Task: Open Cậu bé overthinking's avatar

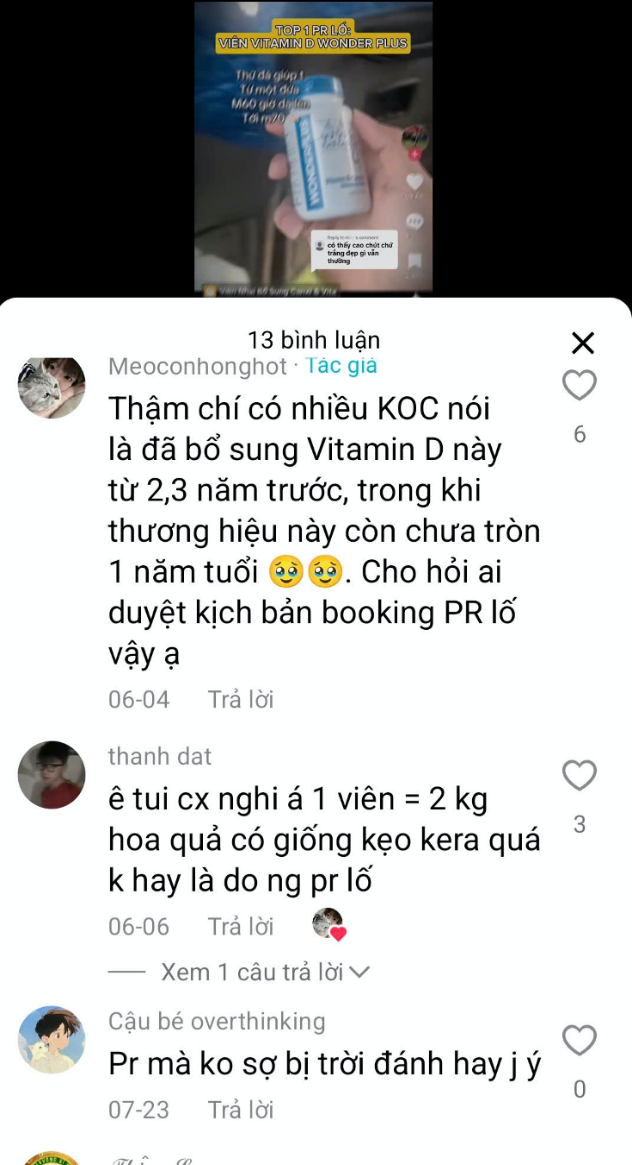Action: 52,1040
